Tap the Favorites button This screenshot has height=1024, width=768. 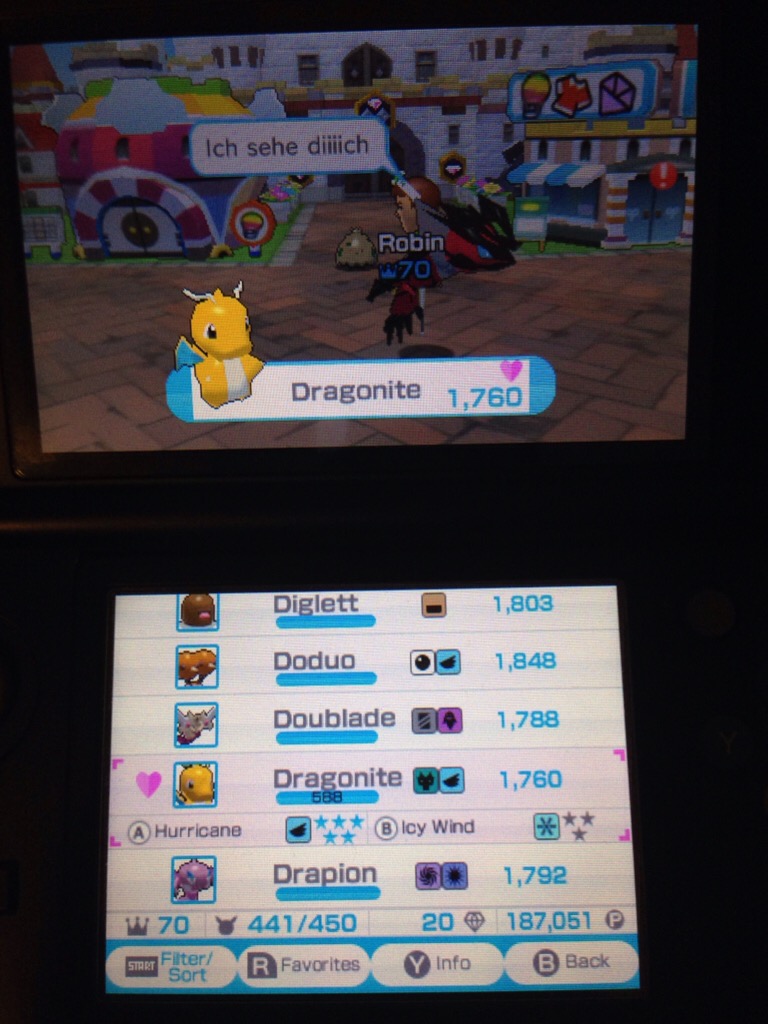304,965
